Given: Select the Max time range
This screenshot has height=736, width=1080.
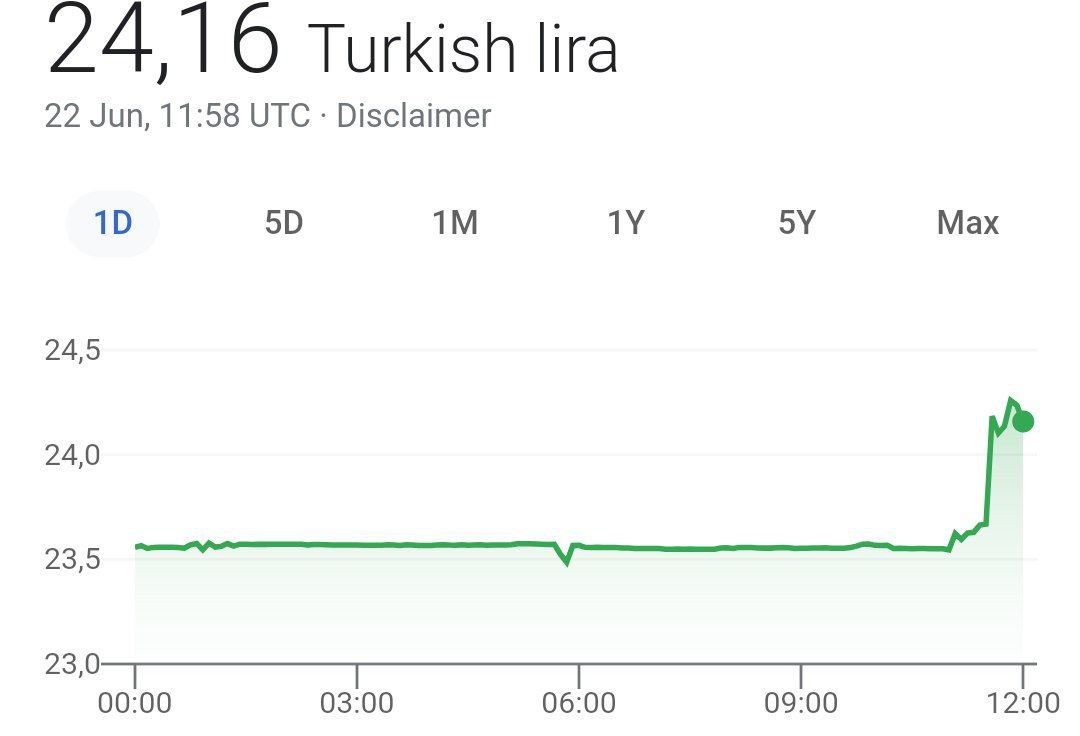Looking at the screenshot, I should tap(967, 223).
